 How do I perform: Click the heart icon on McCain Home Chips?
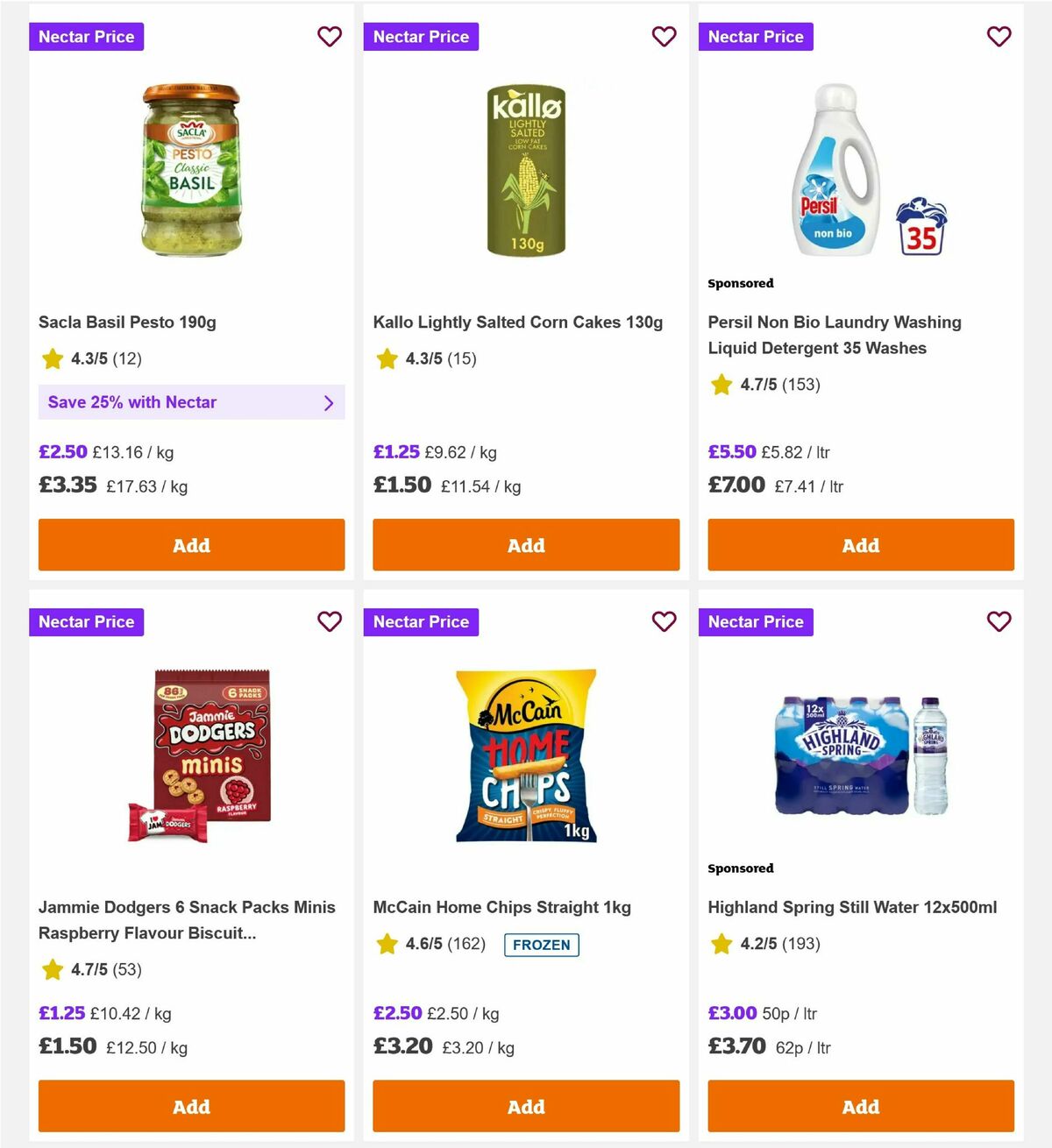tap(665, 621)
